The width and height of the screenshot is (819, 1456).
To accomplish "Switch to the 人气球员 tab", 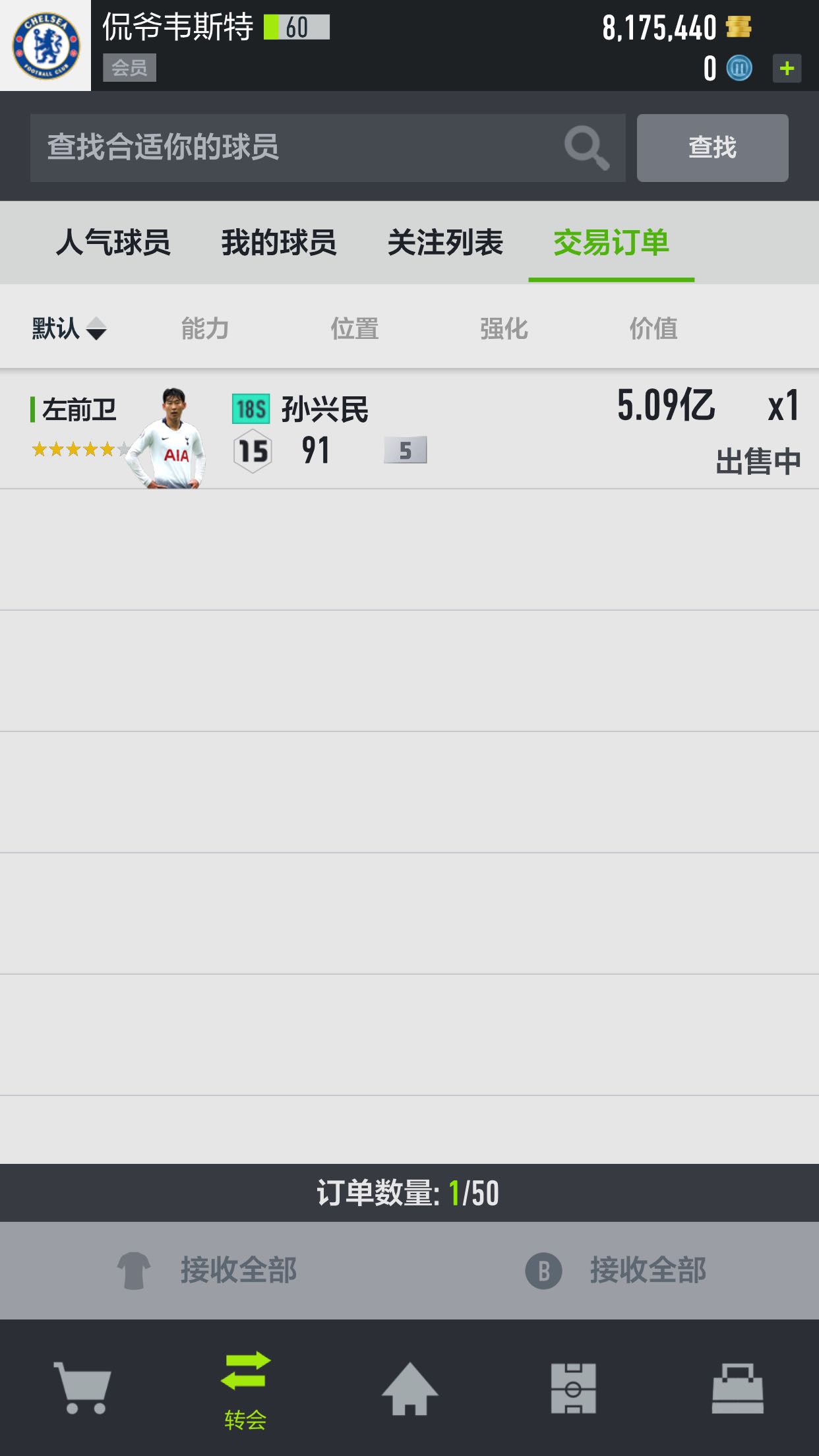I will coord(113,243).
